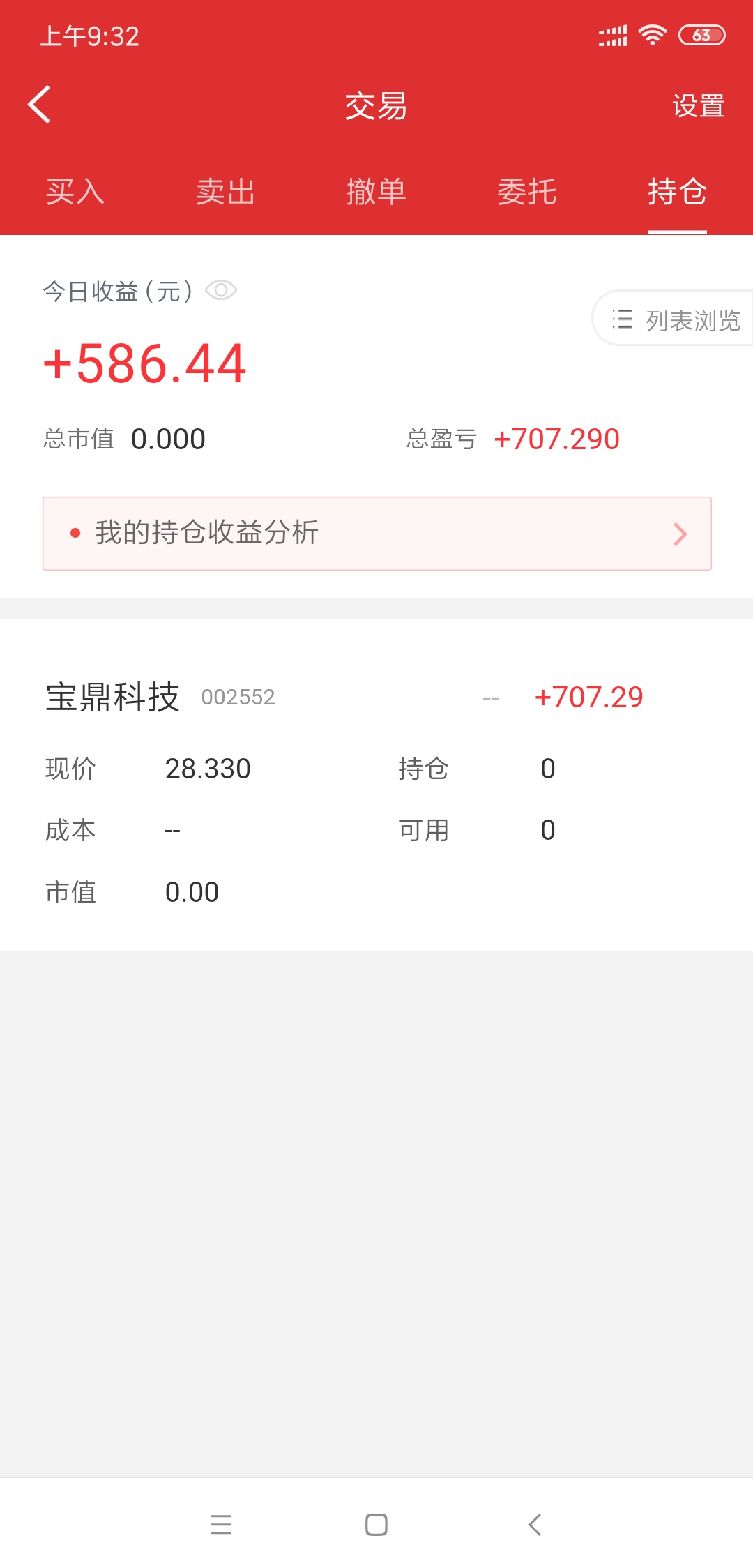Open recent apps from navigation bar
Image resolution: width=753 pixels, height=1568 pixels.
pyautogui.click(x=221, y=1525)
